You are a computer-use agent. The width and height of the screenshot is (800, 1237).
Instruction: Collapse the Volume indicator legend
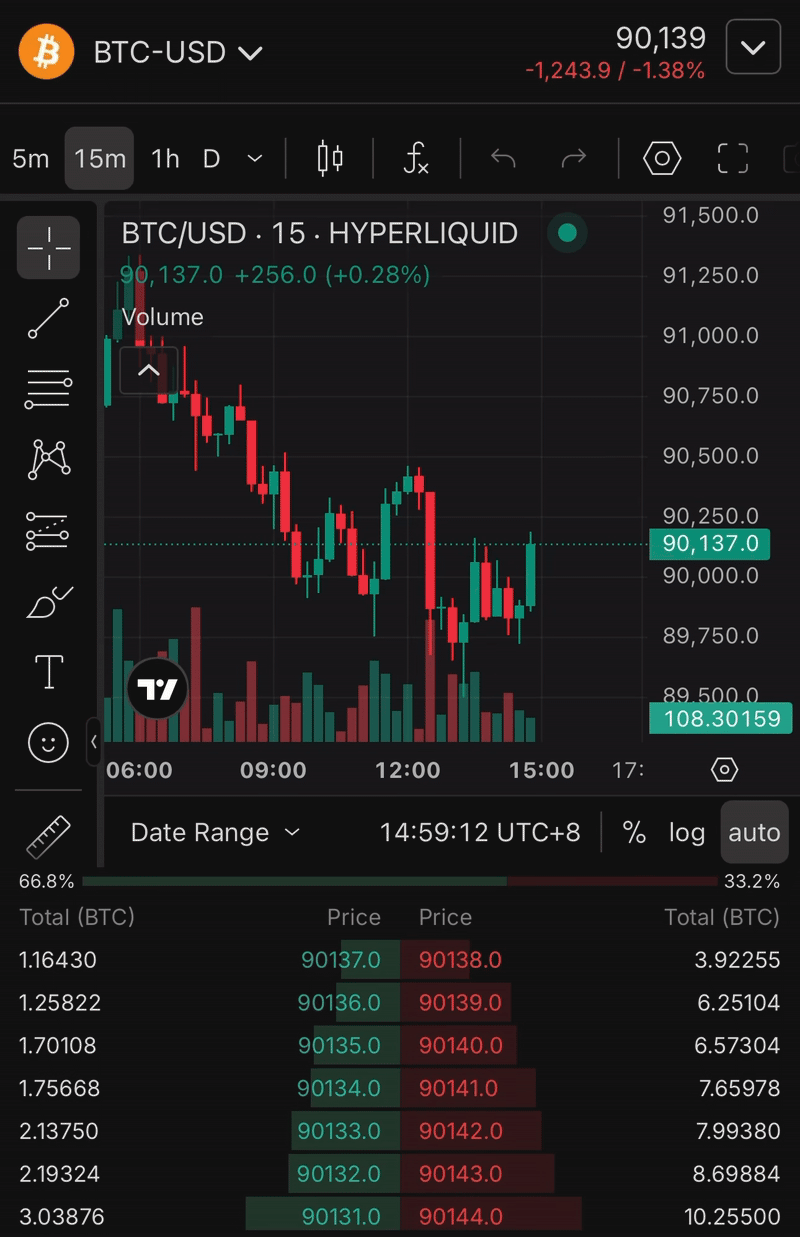(148, 371)
